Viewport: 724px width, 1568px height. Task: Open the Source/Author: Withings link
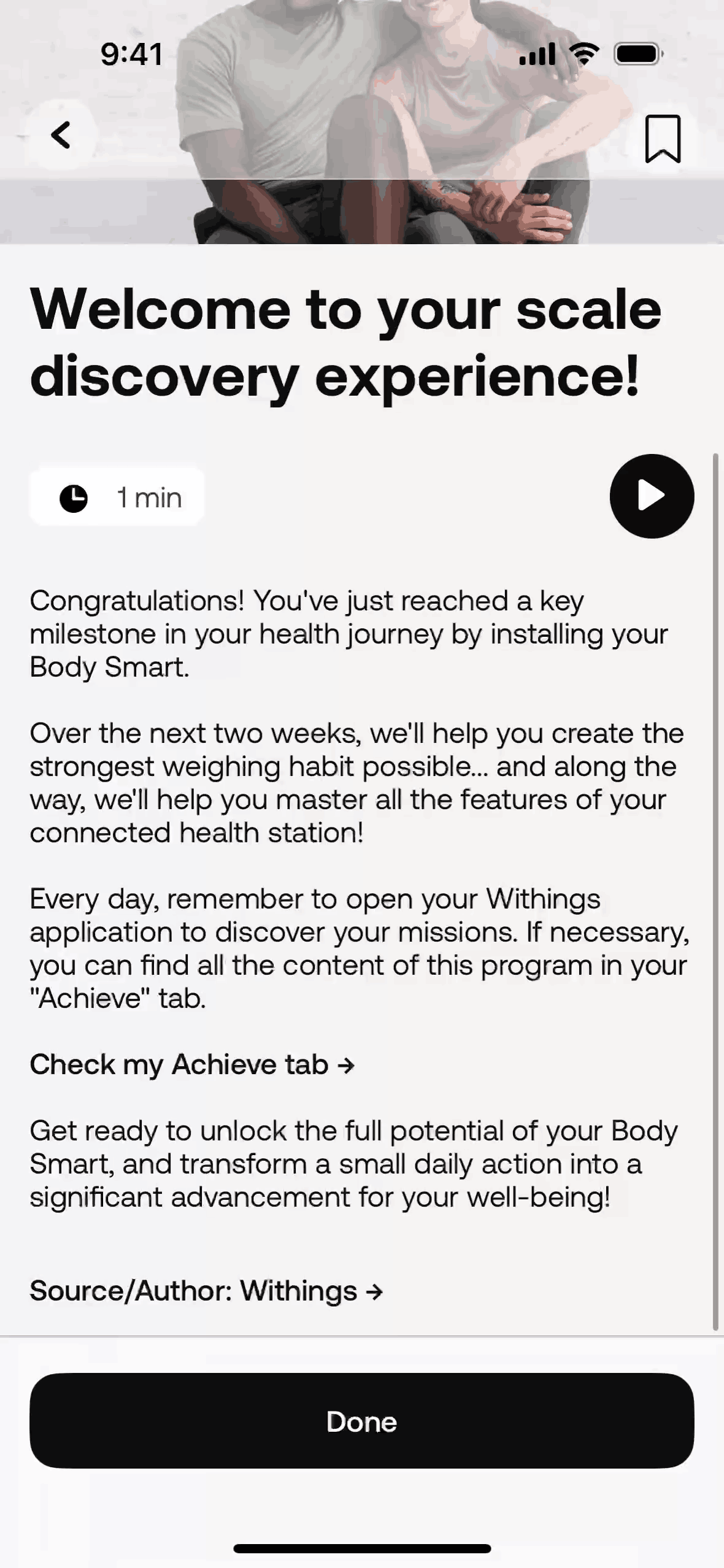pyautogui.click(x=206, y=1291)
